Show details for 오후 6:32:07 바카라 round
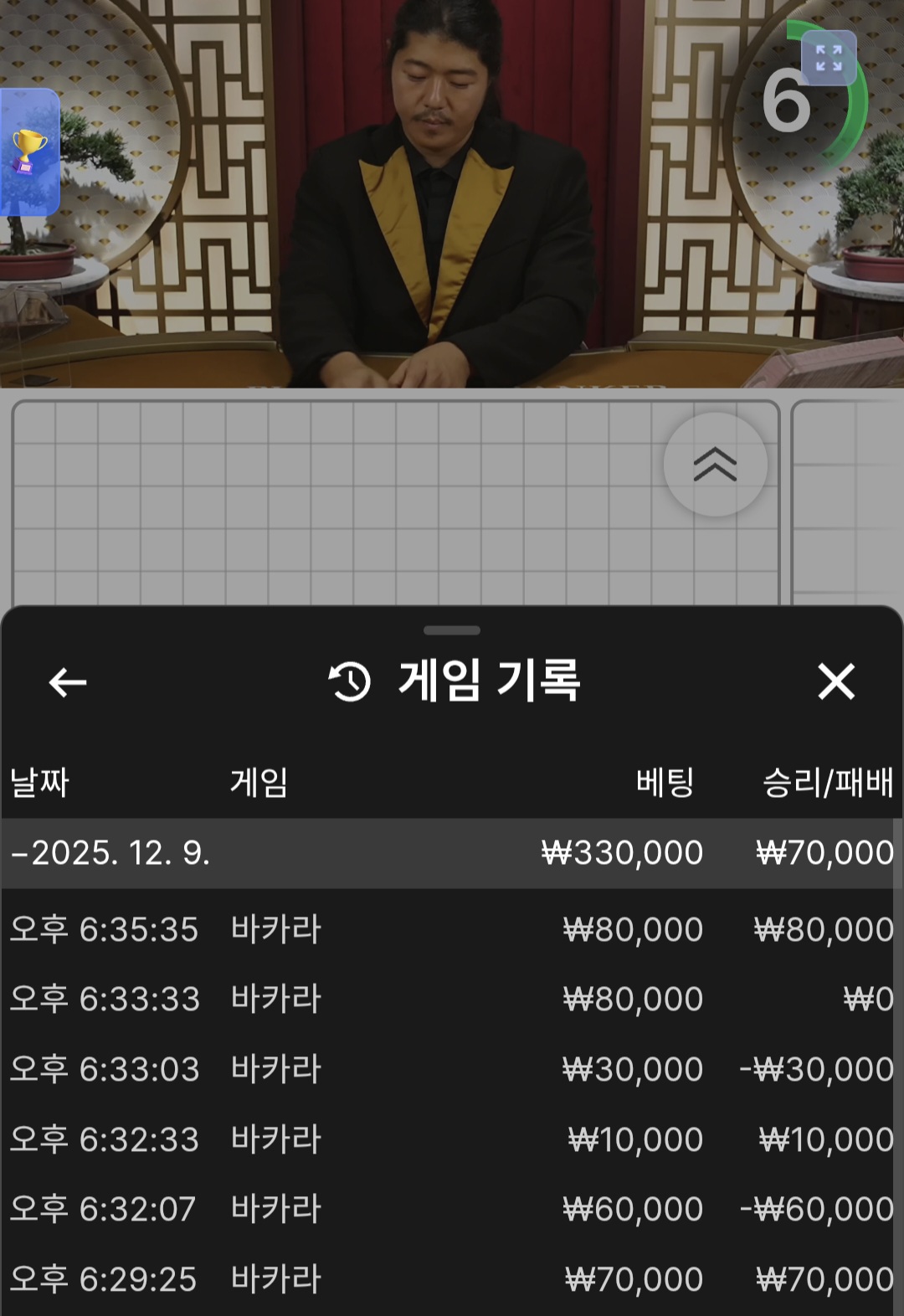Image resolution: width=904 pixels, height=1316 pixels. (x=450, y=1209)
